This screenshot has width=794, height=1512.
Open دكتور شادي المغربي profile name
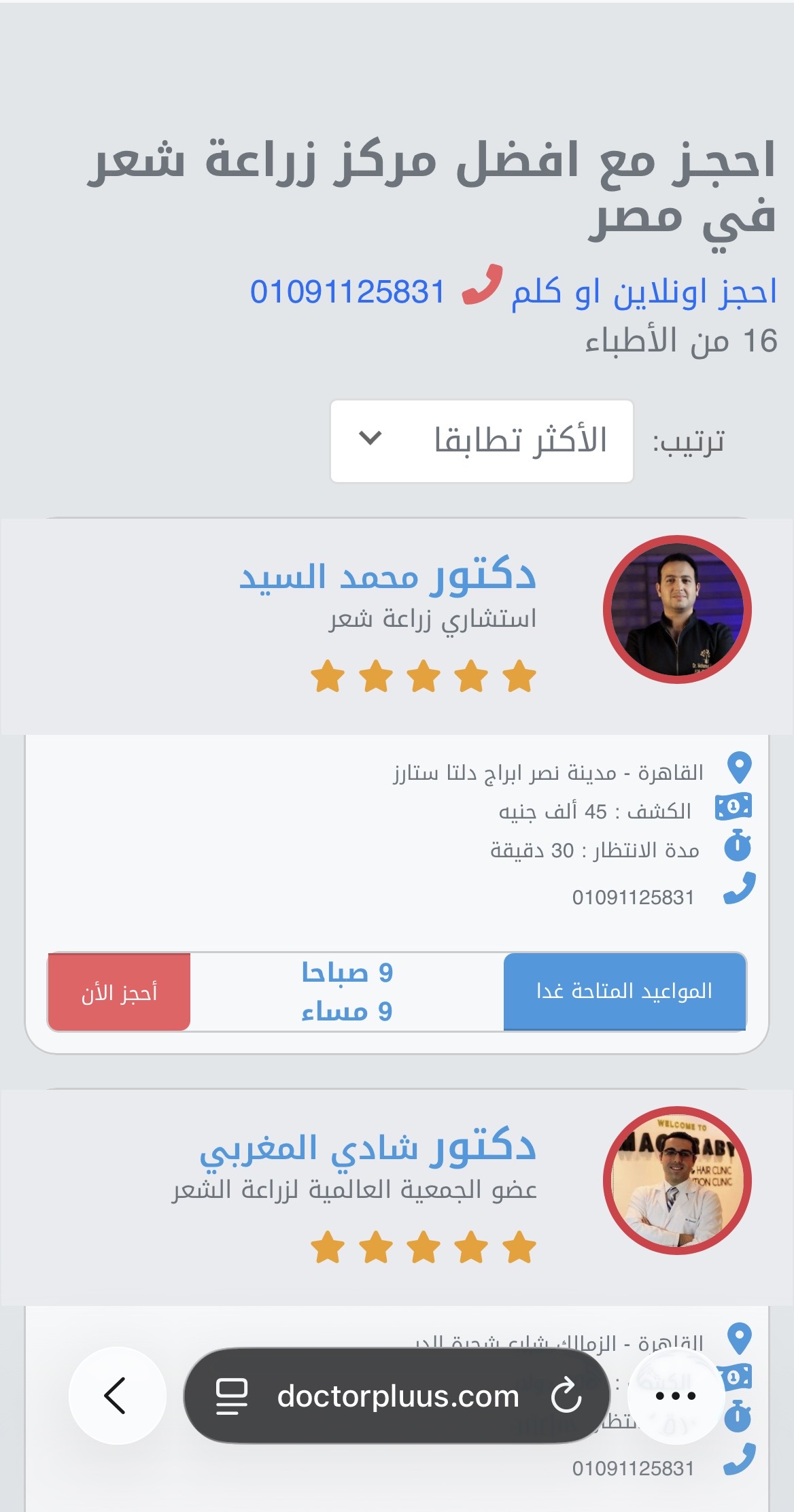pyautogui.click(x=368, y=1148)
